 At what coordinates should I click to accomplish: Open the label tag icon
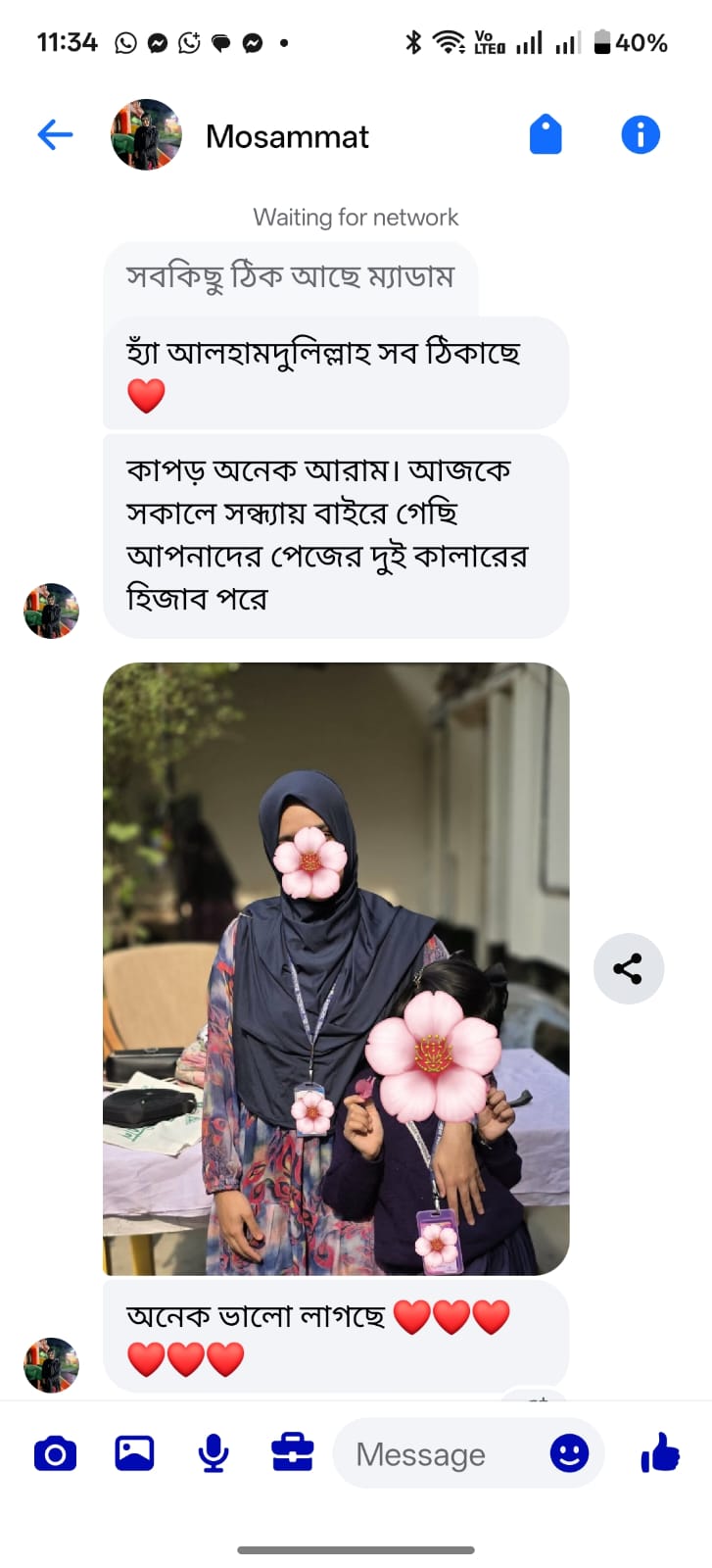tap(546, 135)
